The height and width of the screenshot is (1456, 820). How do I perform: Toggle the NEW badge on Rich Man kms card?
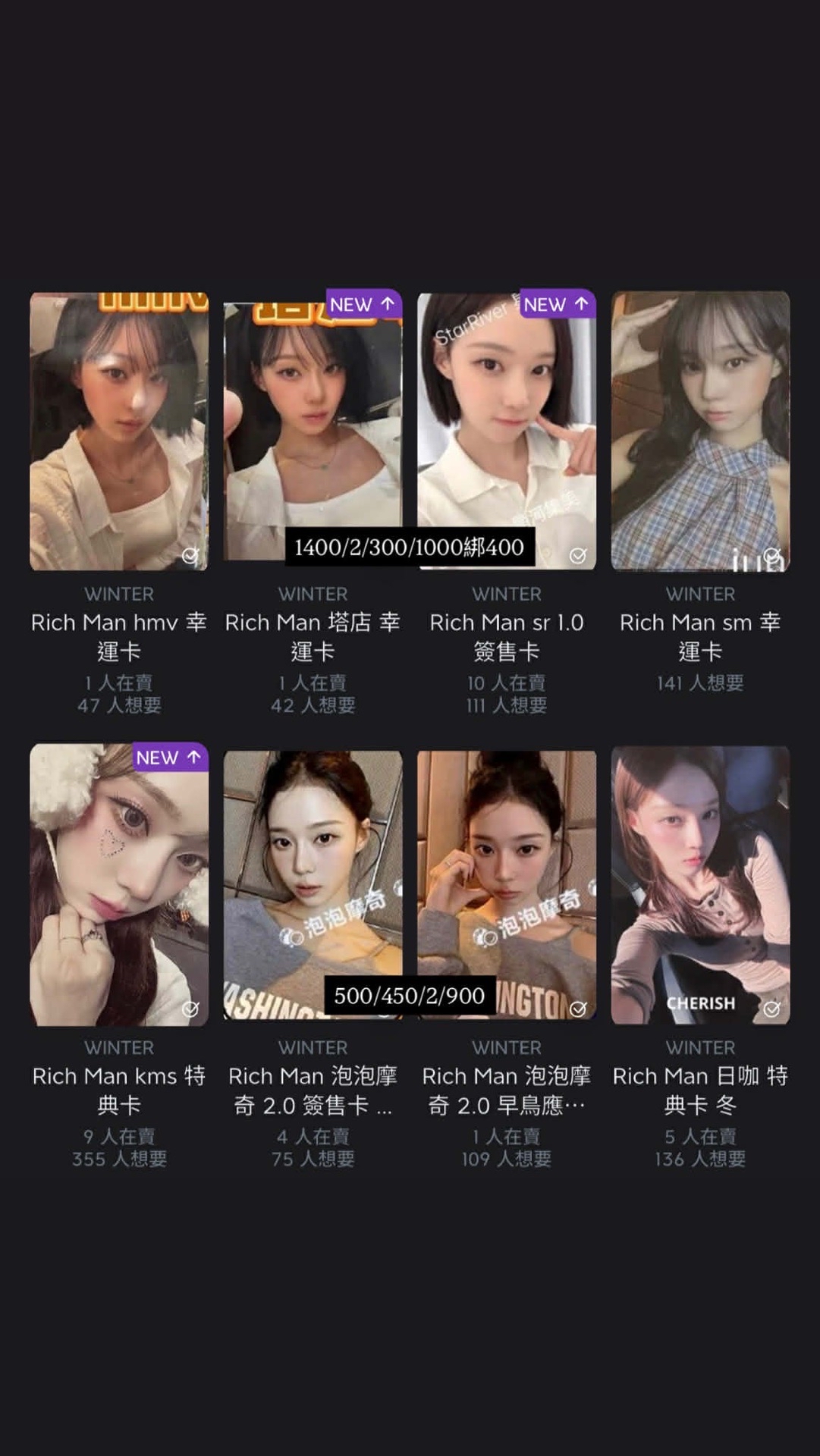pyautogui.click(x=168, y=758)
